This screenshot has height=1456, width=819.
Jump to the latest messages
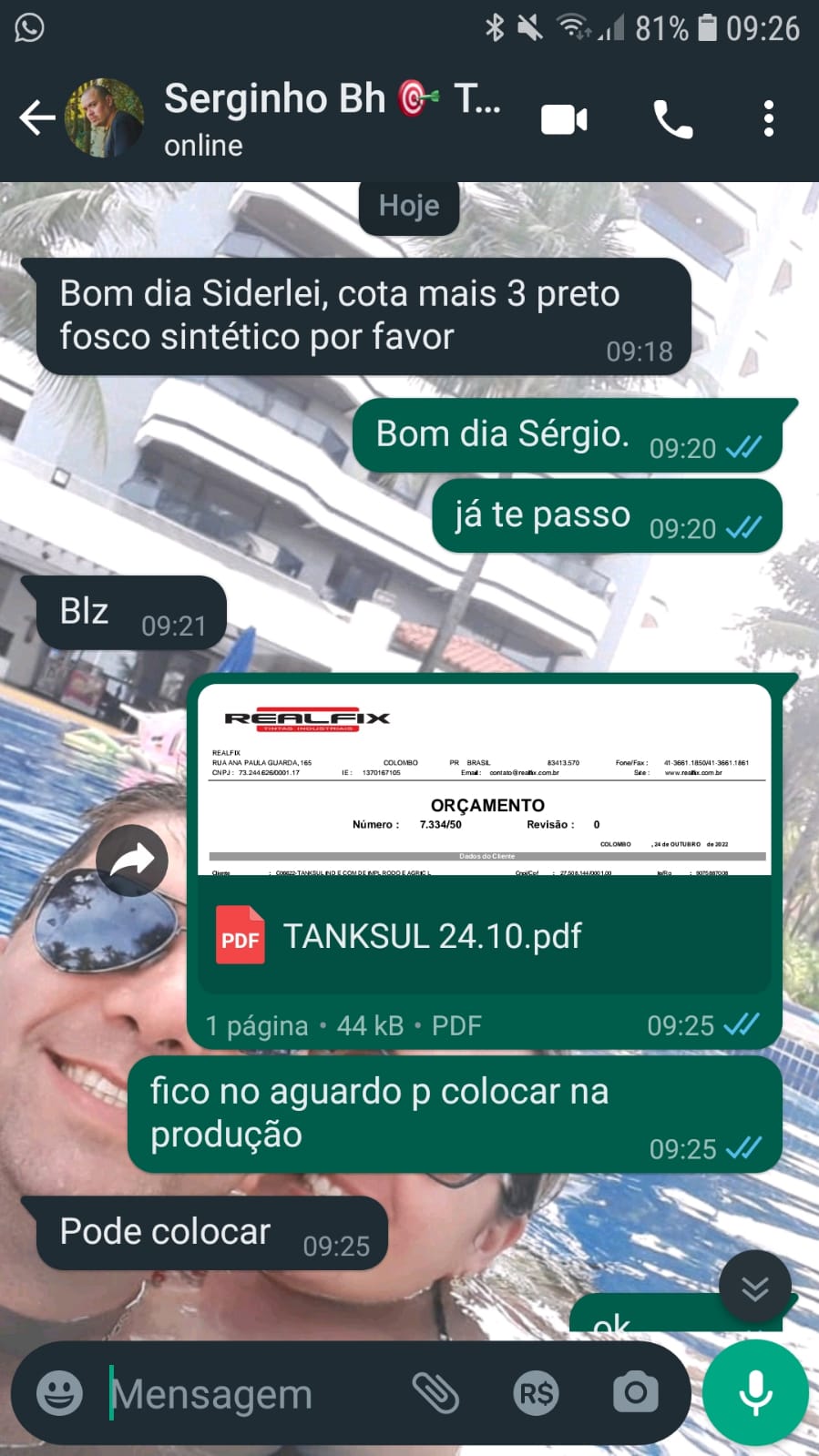(754, 1288)
